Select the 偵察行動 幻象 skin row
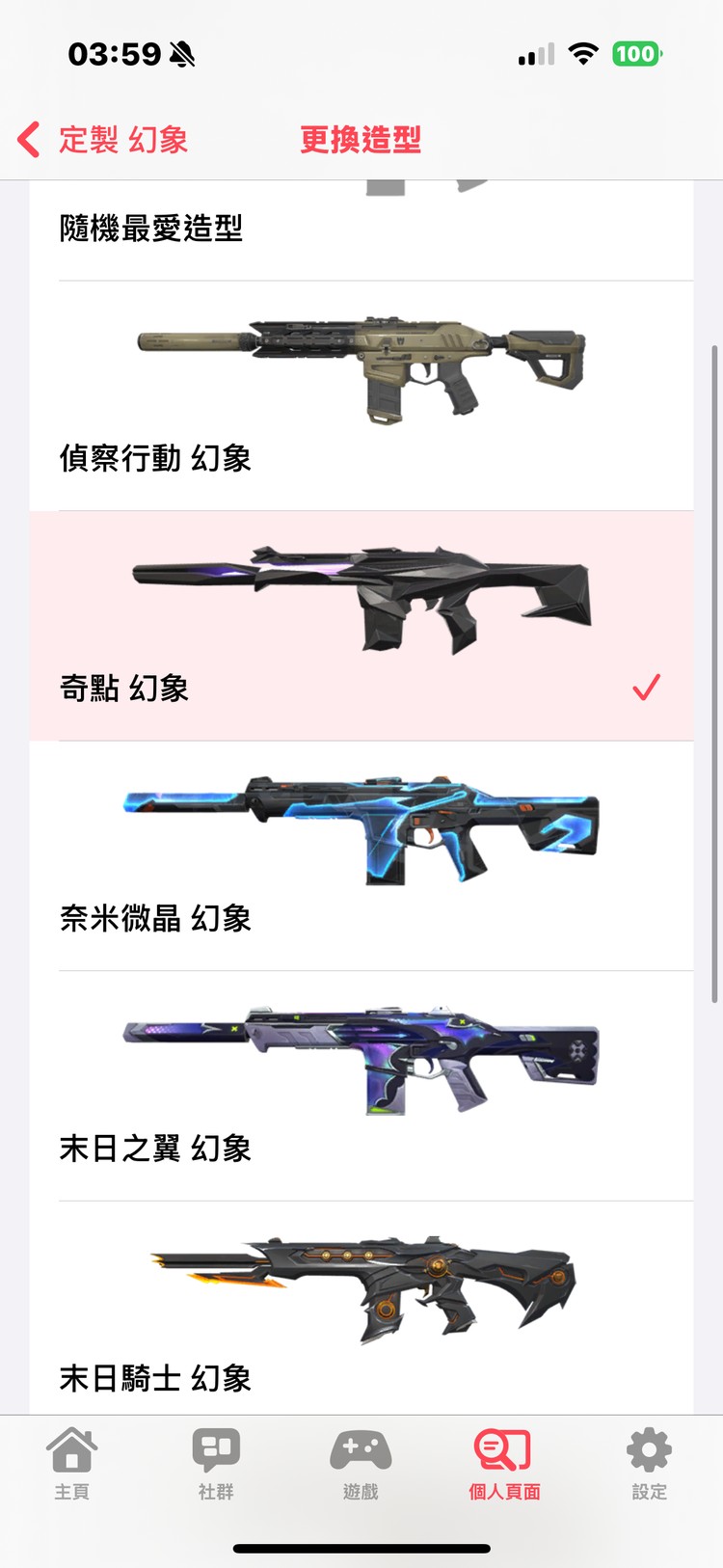The height and width of the screenshot is (1568, 723). [x=361, y=386]
